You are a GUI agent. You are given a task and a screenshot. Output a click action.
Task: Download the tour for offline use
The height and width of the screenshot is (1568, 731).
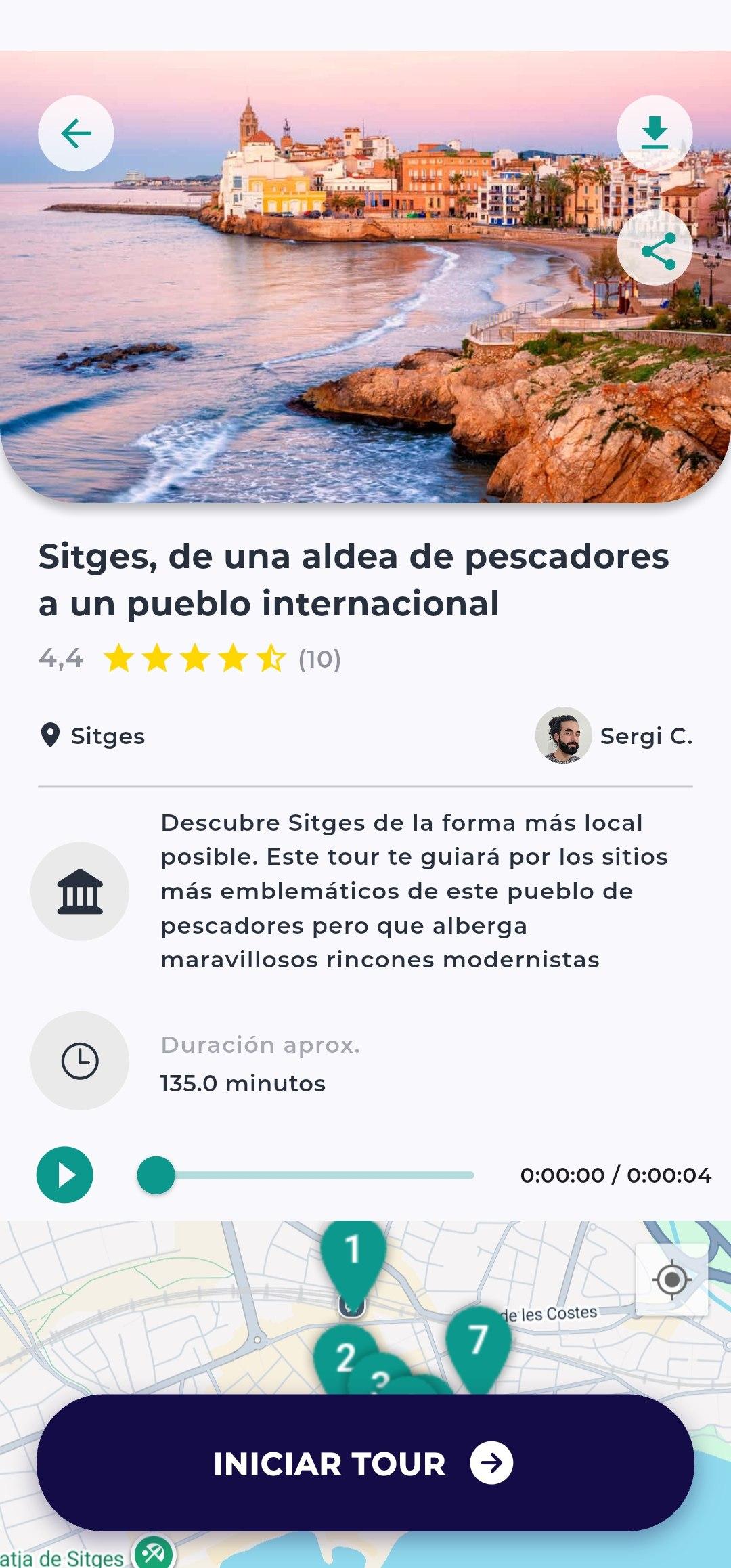654,133
